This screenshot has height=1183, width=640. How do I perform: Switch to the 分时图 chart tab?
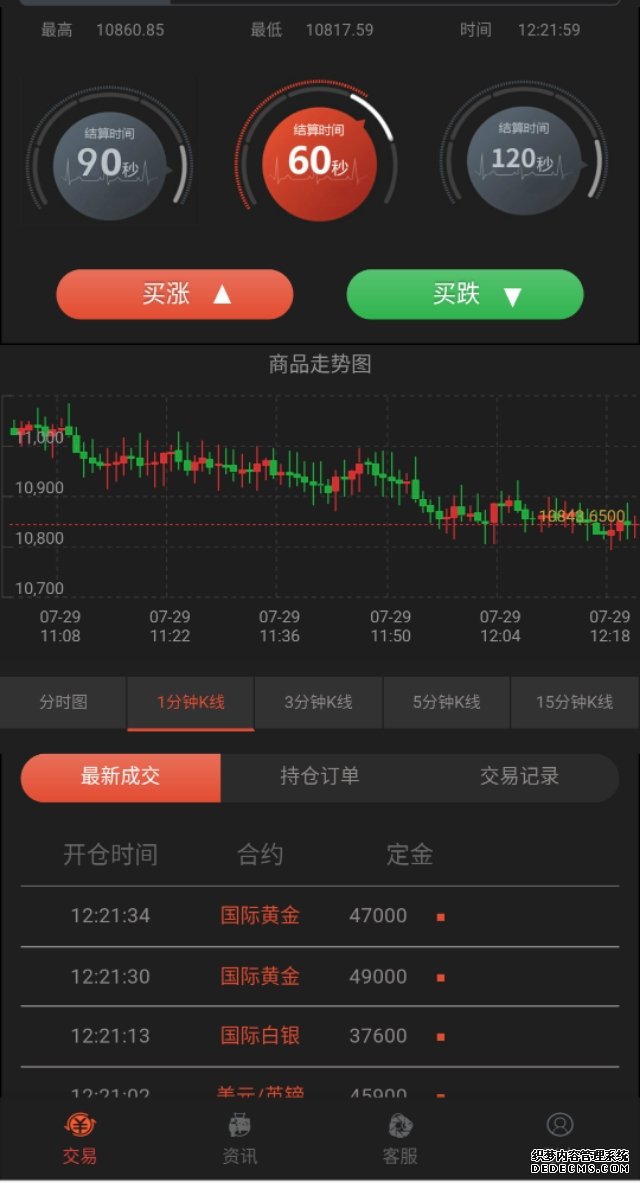pos(63,702)
